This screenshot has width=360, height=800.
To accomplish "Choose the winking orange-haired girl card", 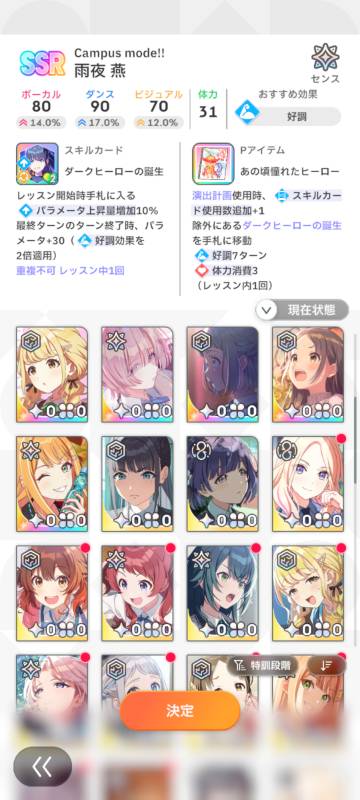I will [52, 484].
